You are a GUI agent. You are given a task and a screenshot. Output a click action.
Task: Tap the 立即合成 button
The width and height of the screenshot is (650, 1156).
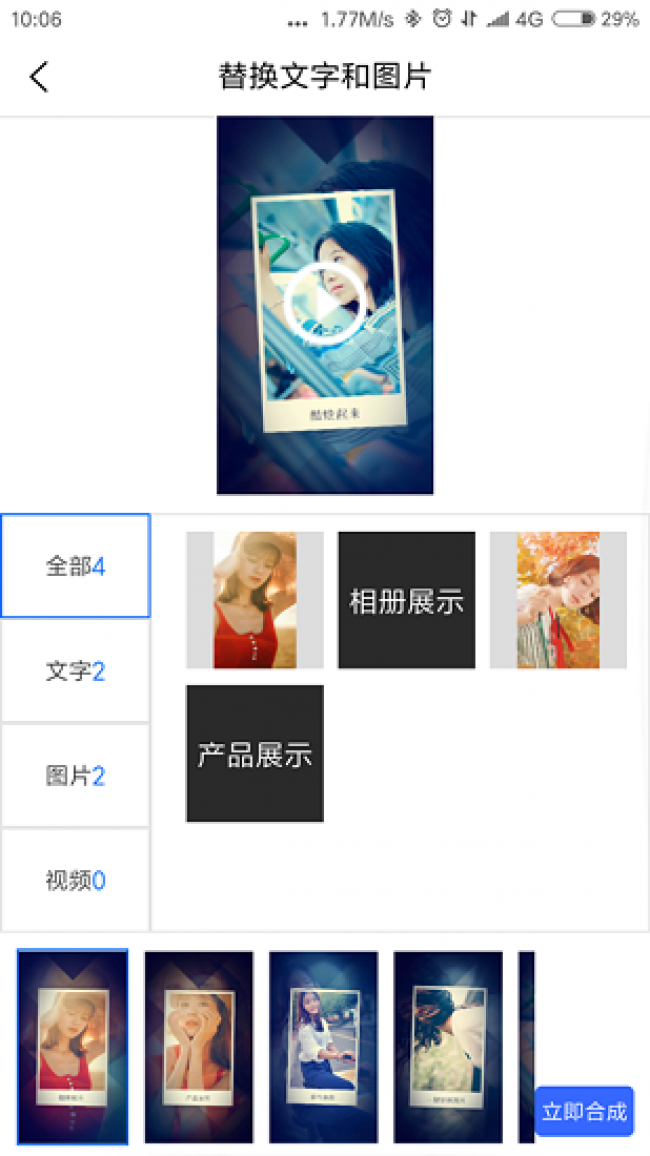pos(584,1111)
